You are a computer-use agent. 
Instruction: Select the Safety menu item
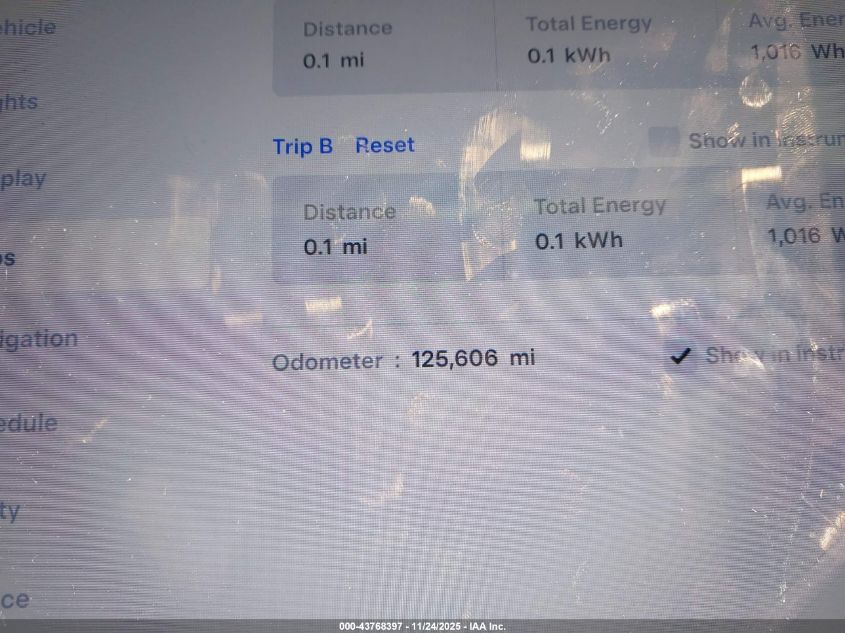tap(12, 511)
